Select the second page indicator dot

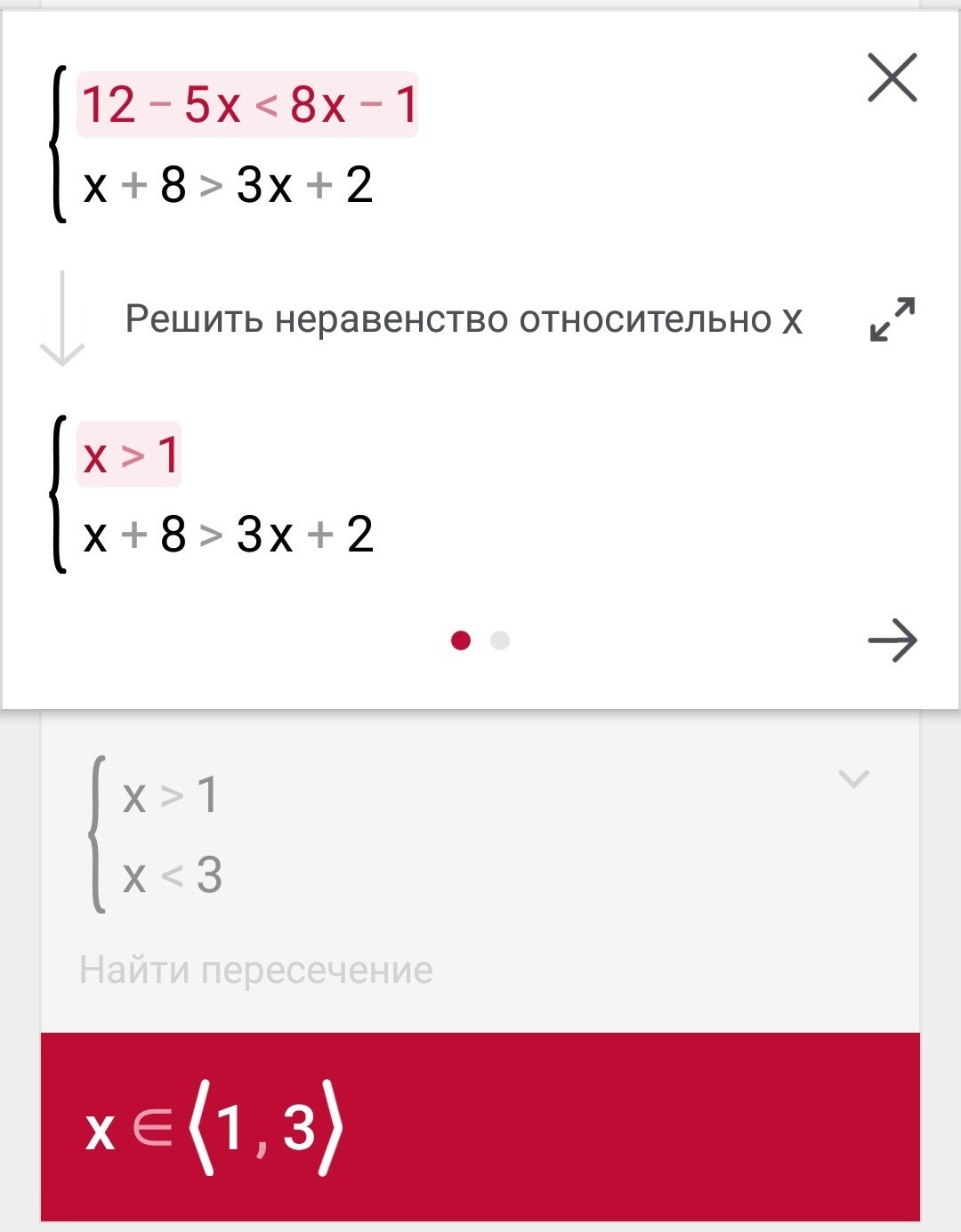(x=500, y=640)
